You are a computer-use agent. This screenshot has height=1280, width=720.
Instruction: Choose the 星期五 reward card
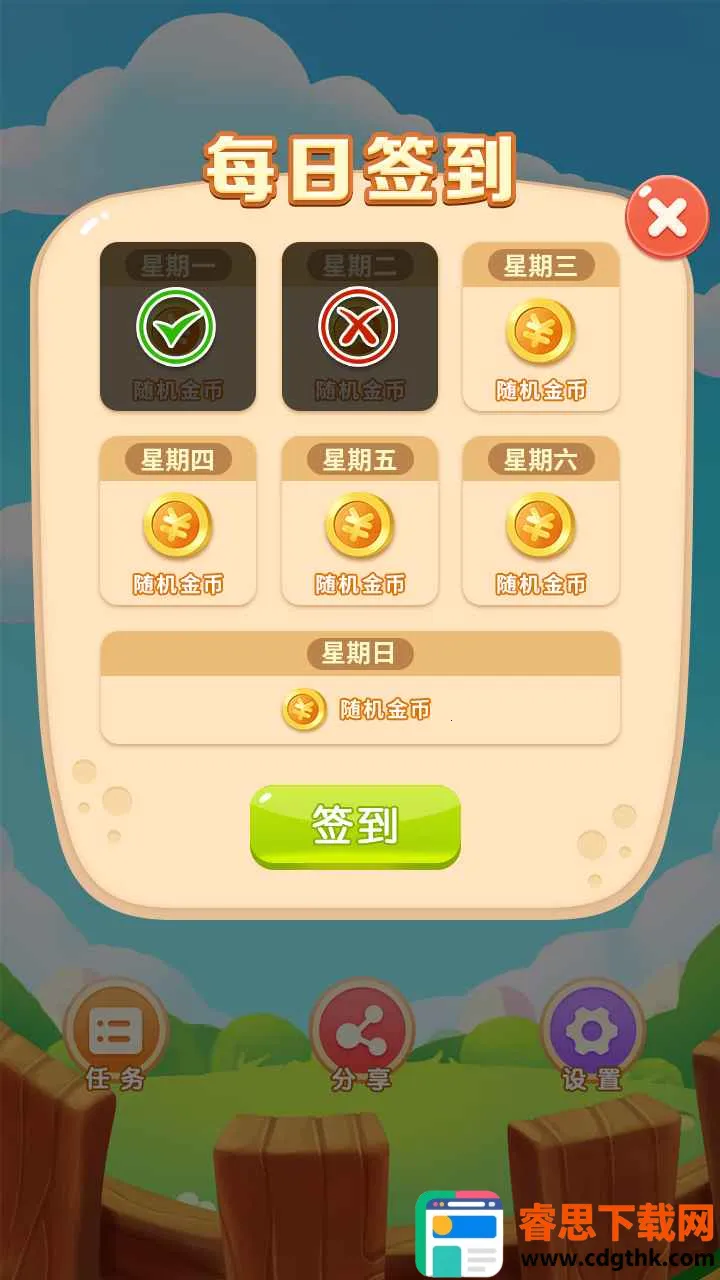click(x=360, y=521)
